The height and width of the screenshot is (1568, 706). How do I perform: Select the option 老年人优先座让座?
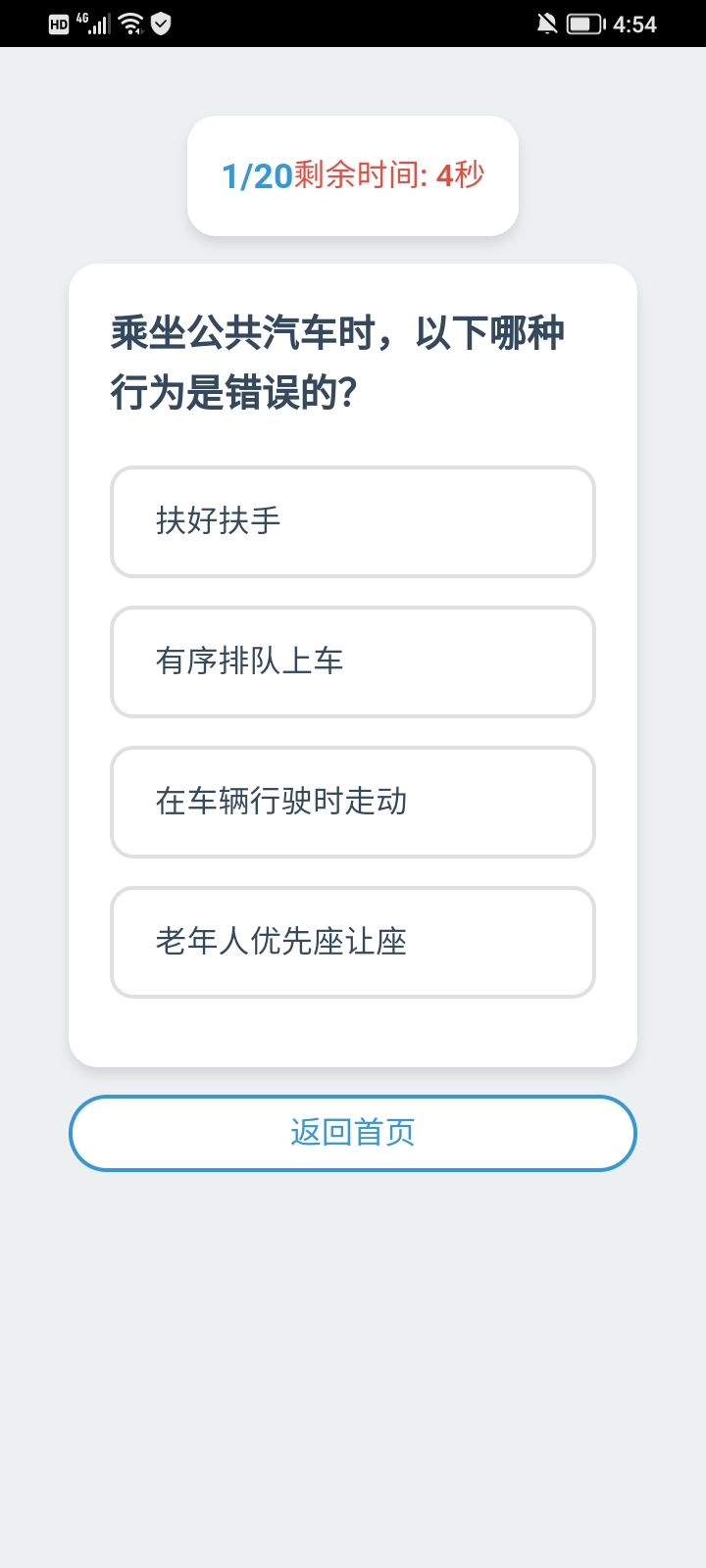coord(353,942)
